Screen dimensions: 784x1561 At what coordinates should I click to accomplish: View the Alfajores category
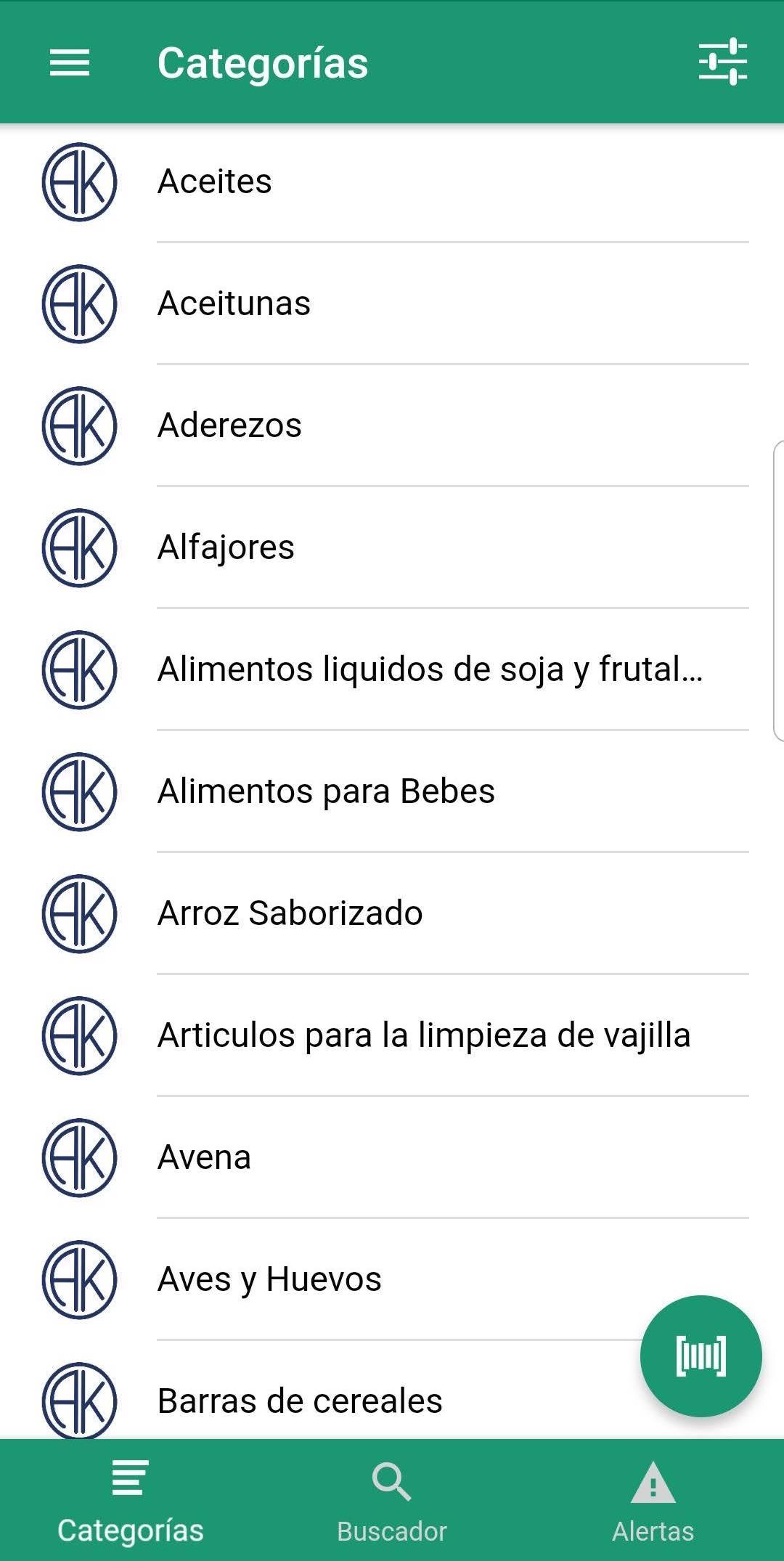226,547
